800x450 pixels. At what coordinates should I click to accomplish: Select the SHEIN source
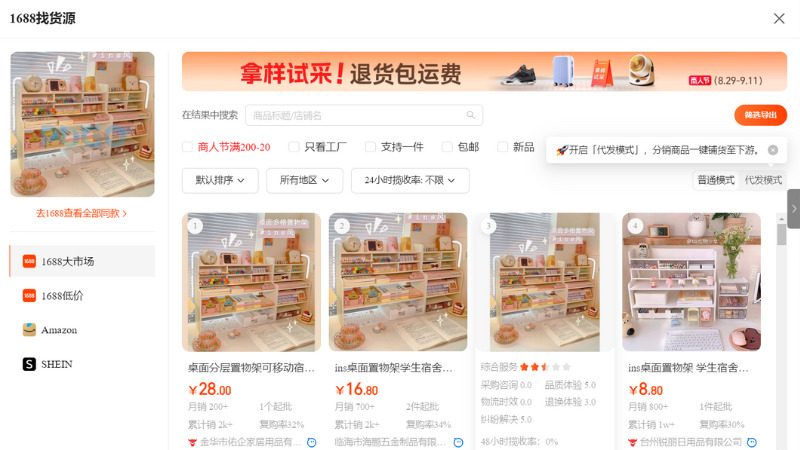82,364
